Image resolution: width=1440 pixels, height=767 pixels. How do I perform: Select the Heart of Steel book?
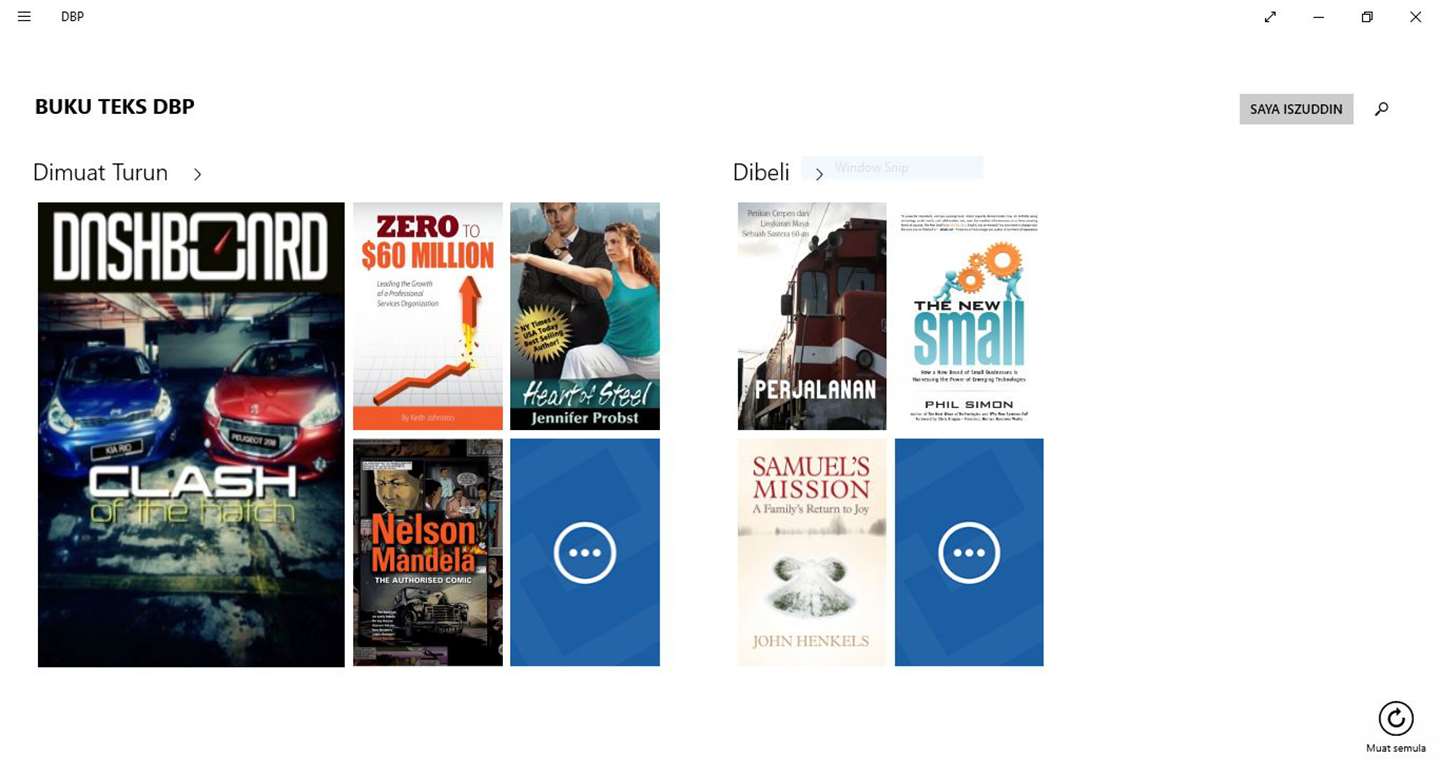[585, 316]
